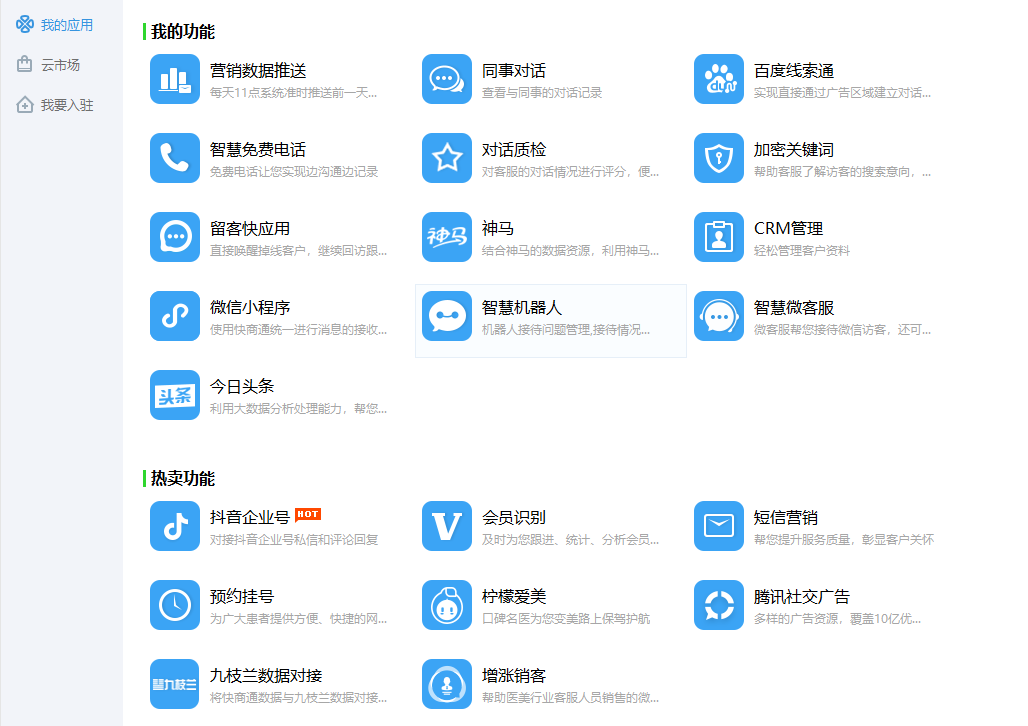The height and width of the screenshot is (726, 1028).
Task: Open 加密关键词
Action: [793, 150]
